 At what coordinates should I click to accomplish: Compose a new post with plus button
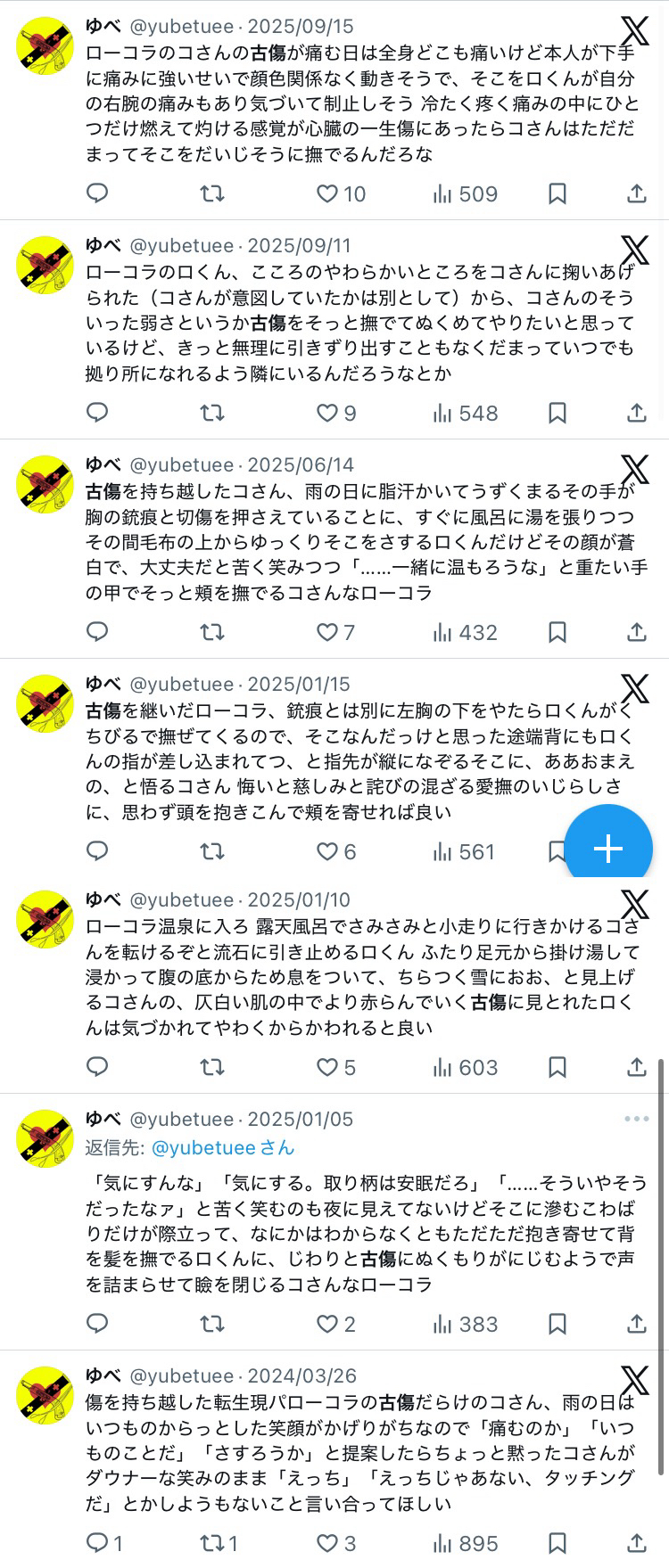[x=607, y=848]
